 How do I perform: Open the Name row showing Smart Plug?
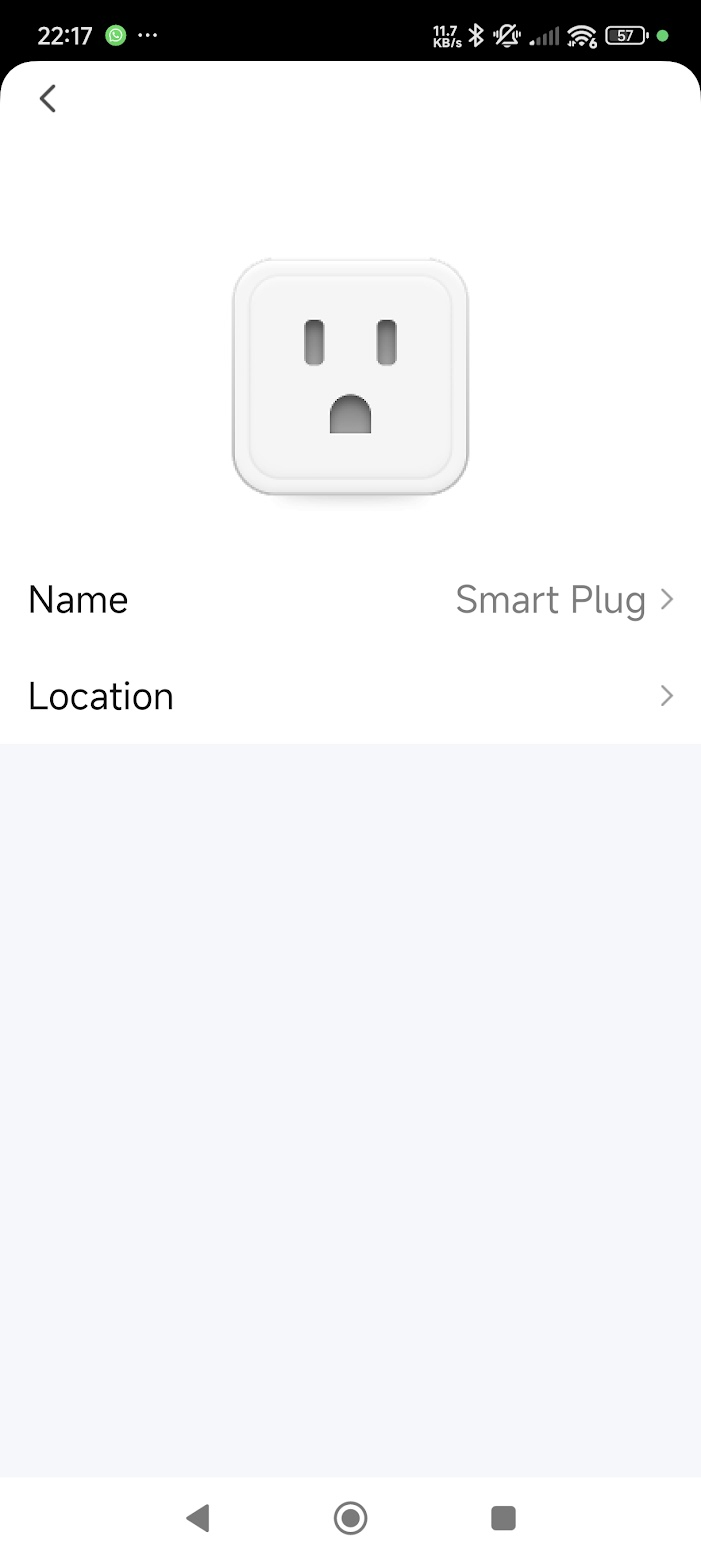coord(350,600)
